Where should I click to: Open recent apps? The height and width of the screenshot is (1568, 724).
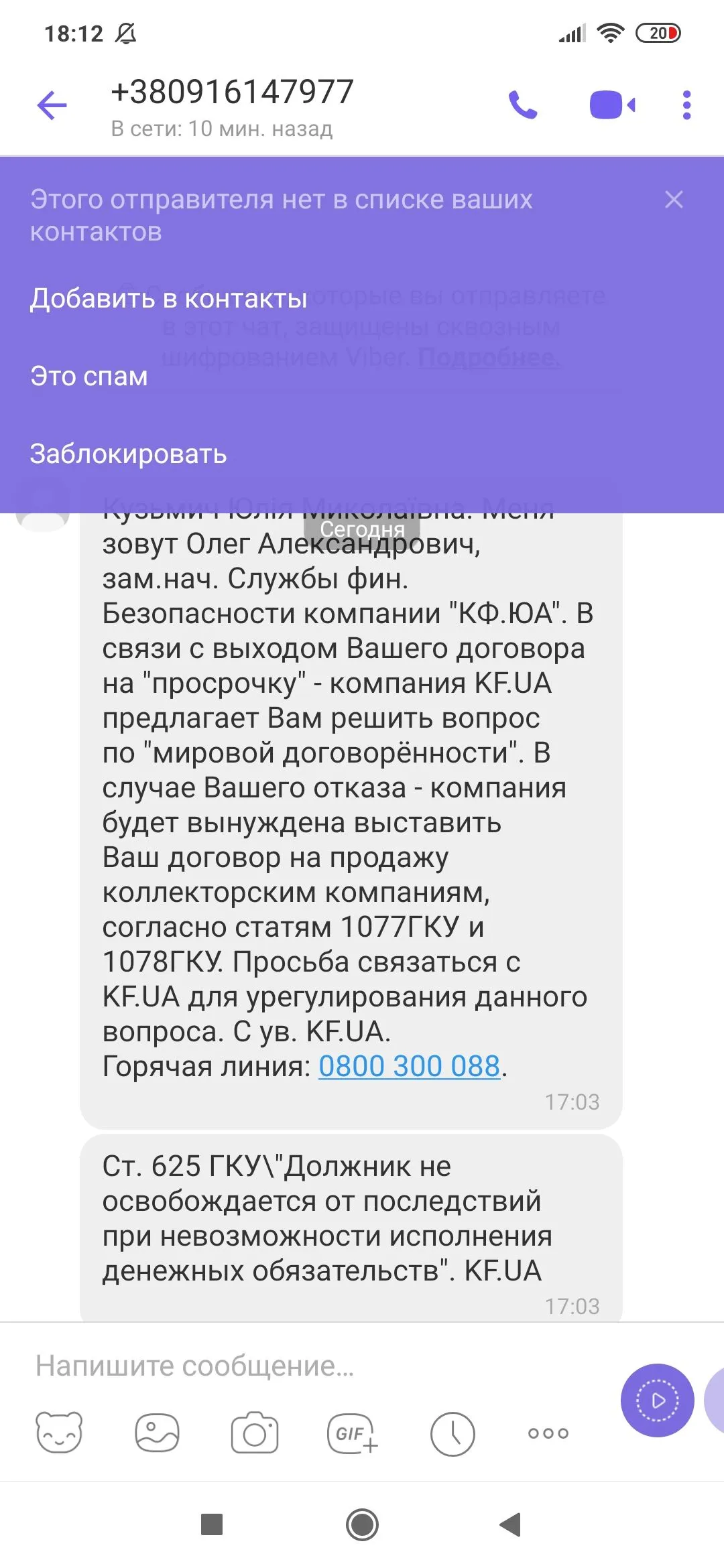pos(212,1525)
